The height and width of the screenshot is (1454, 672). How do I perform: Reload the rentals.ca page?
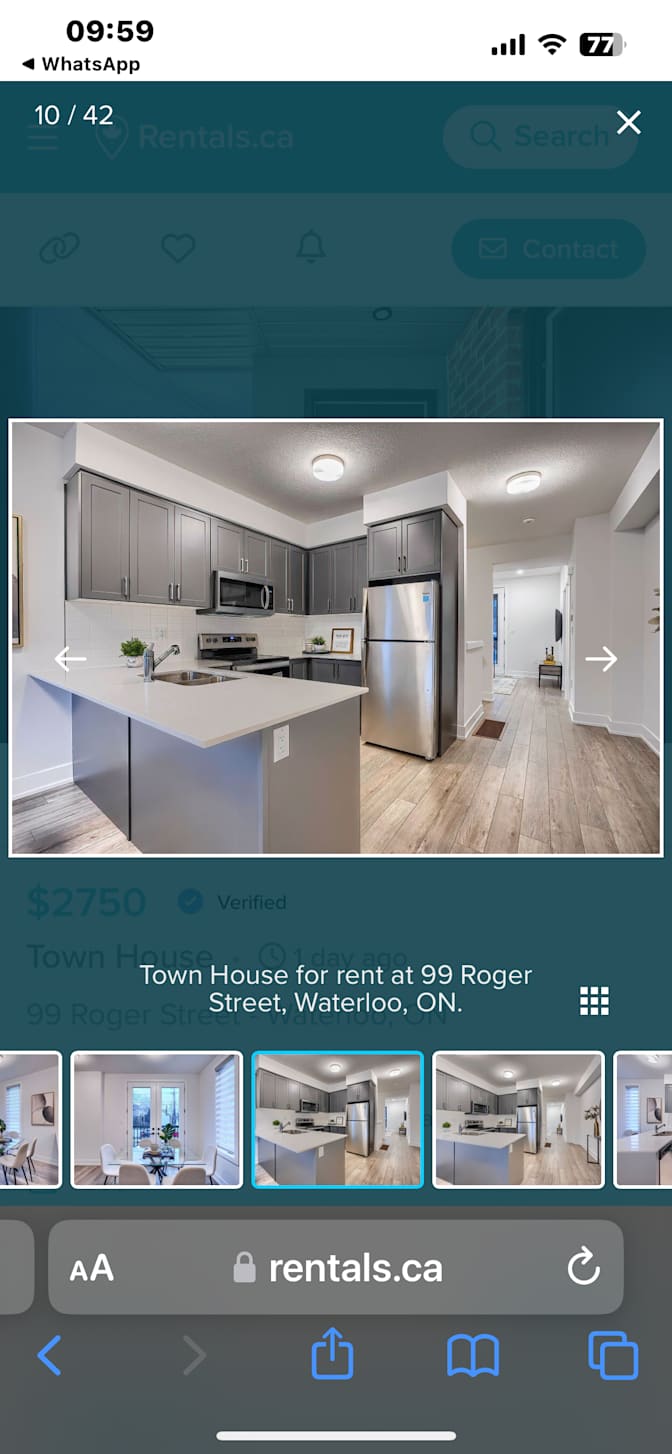click(x=583, y=1267)
